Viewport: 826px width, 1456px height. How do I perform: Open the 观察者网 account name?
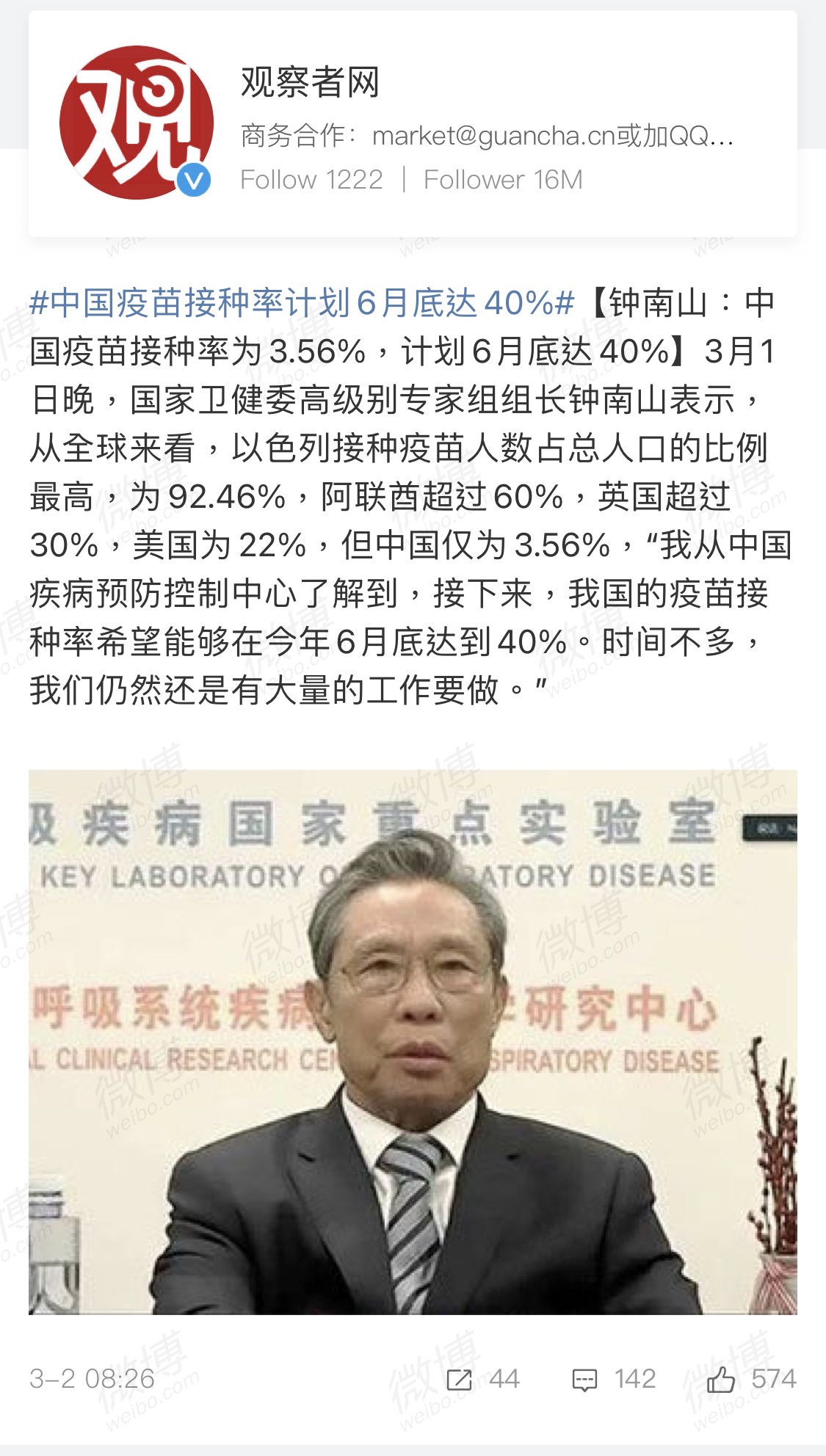[x=310, y=81]
